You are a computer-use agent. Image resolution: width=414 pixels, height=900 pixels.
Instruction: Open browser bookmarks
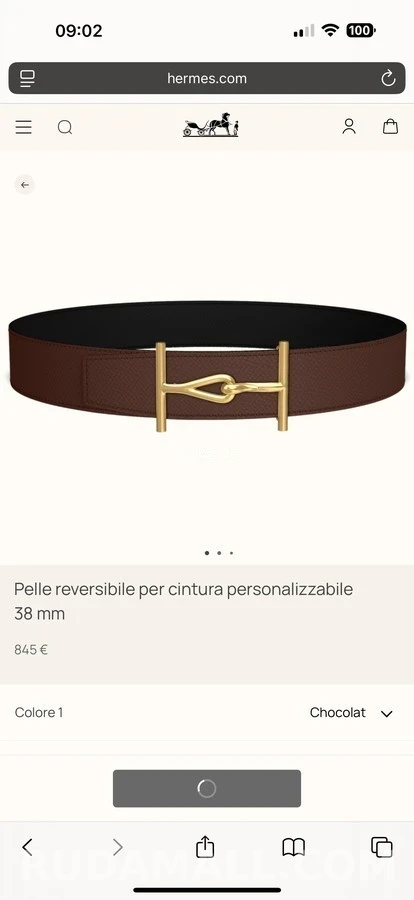(293, 847)
